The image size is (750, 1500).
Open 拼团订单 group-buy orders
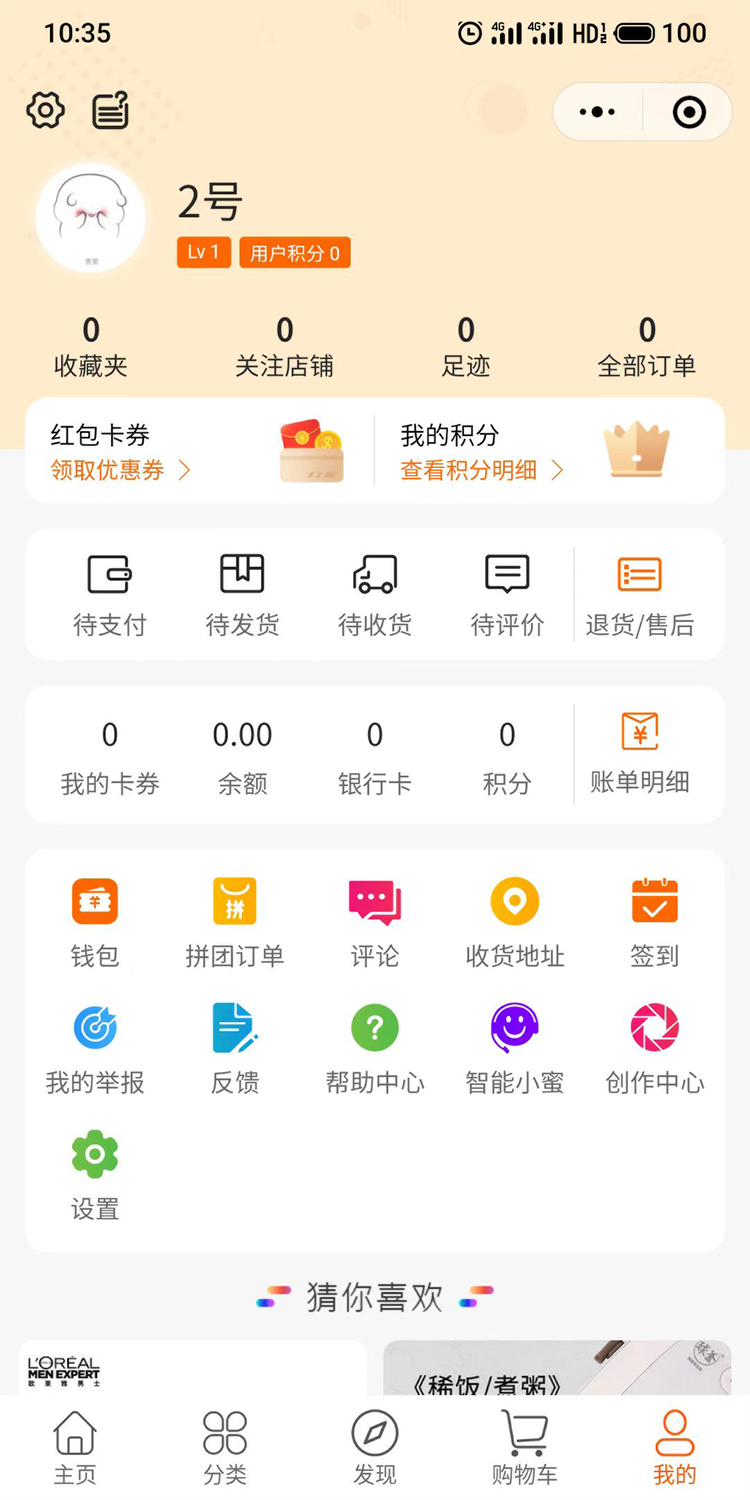pos(235,922)
